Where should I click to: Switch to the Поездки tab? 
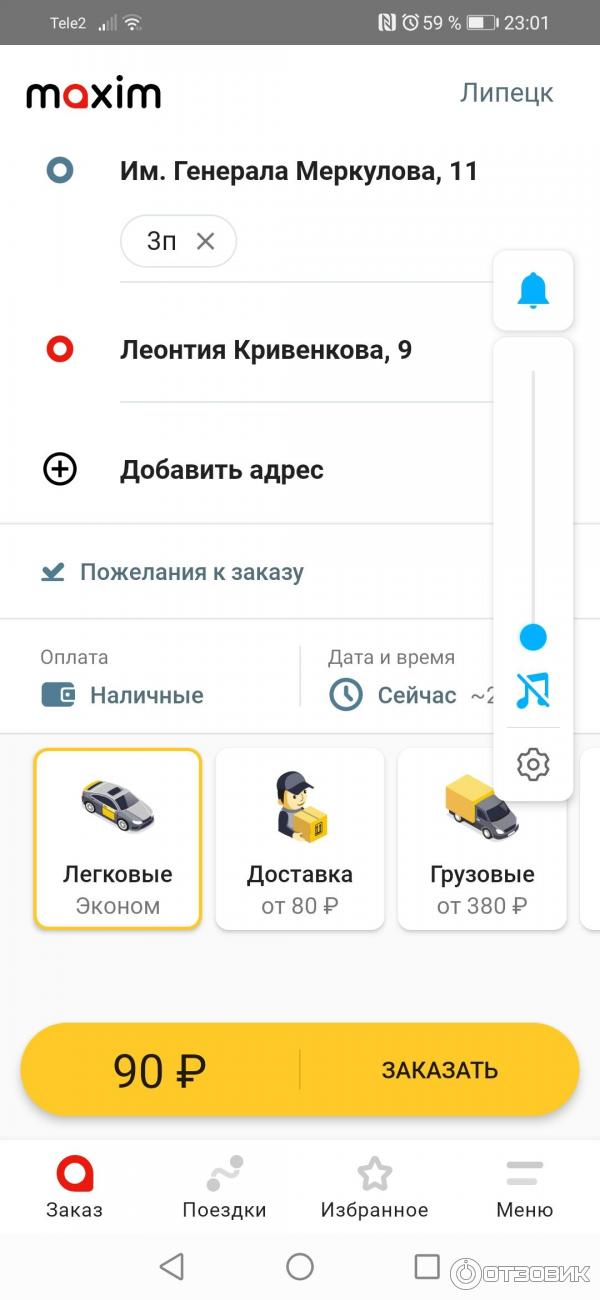click(x=224, y=1187)
